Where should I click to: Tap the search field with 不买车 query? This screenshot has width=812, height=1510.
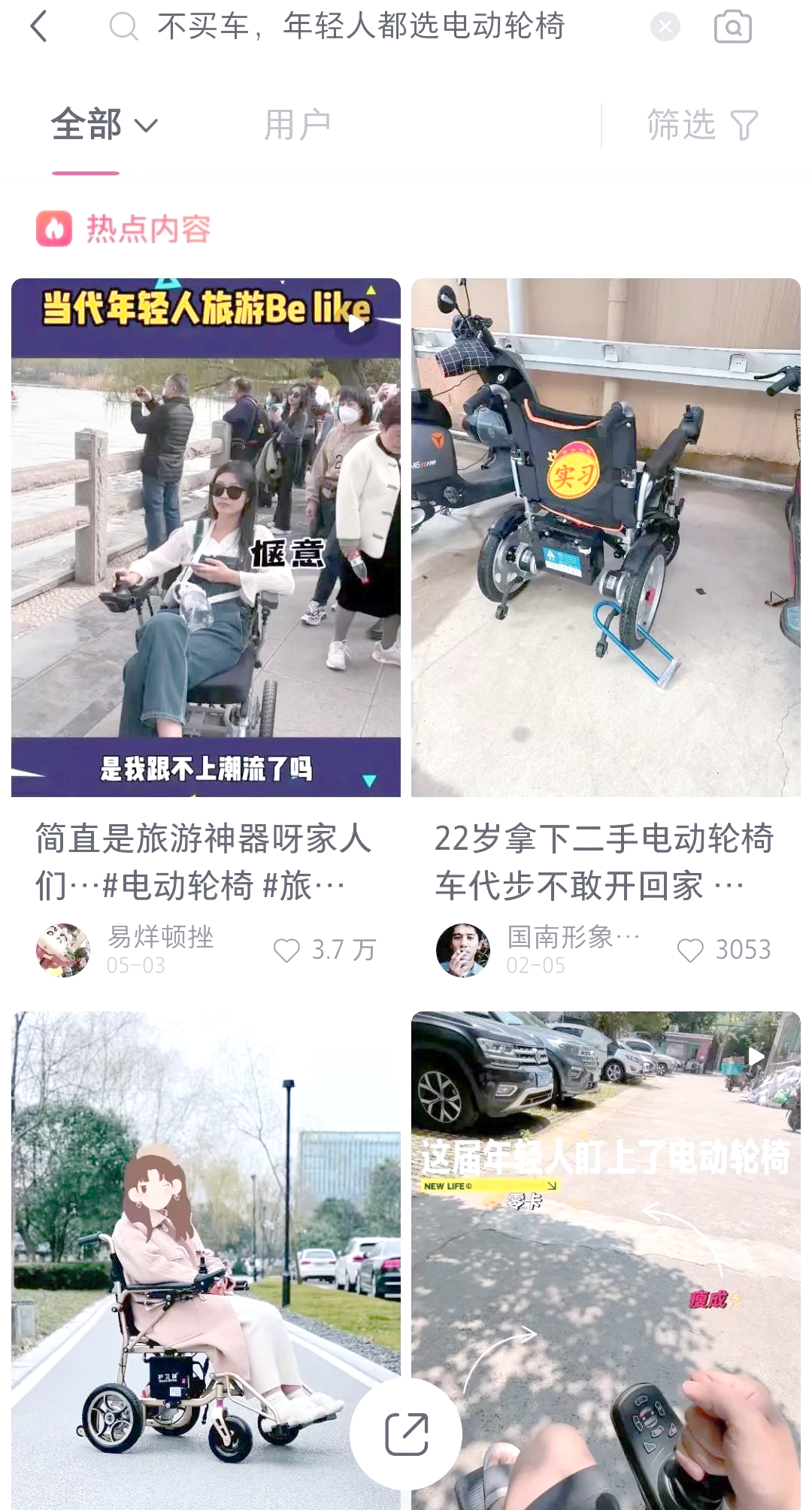[361, 27]
